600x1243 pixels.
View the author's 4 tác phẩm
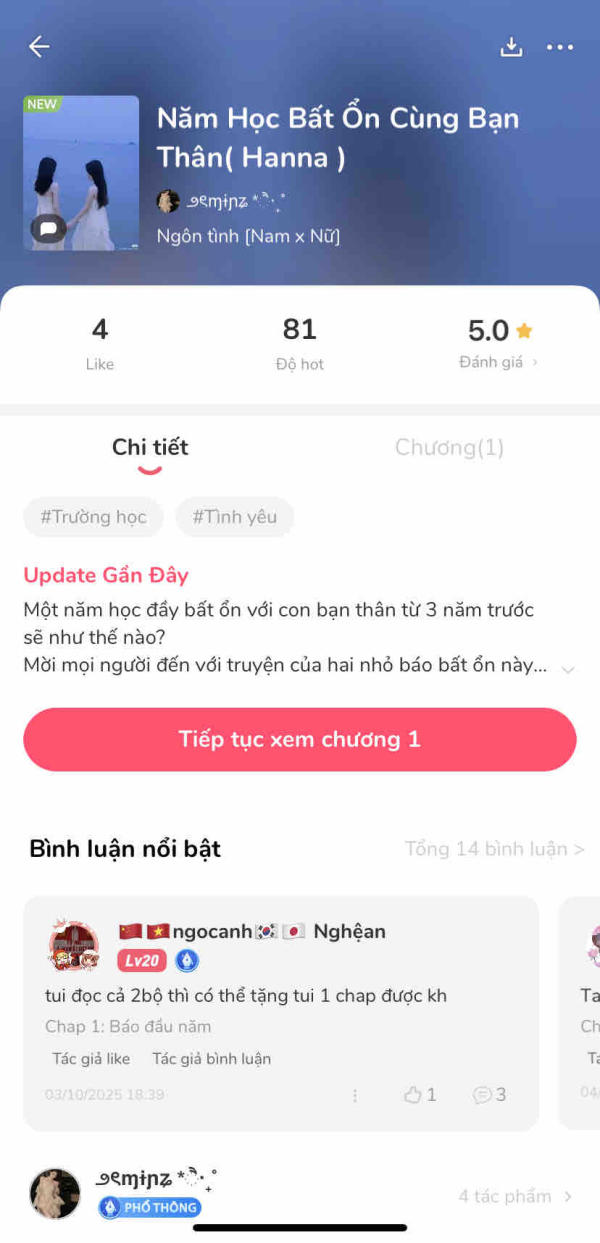pos(514,1196)
